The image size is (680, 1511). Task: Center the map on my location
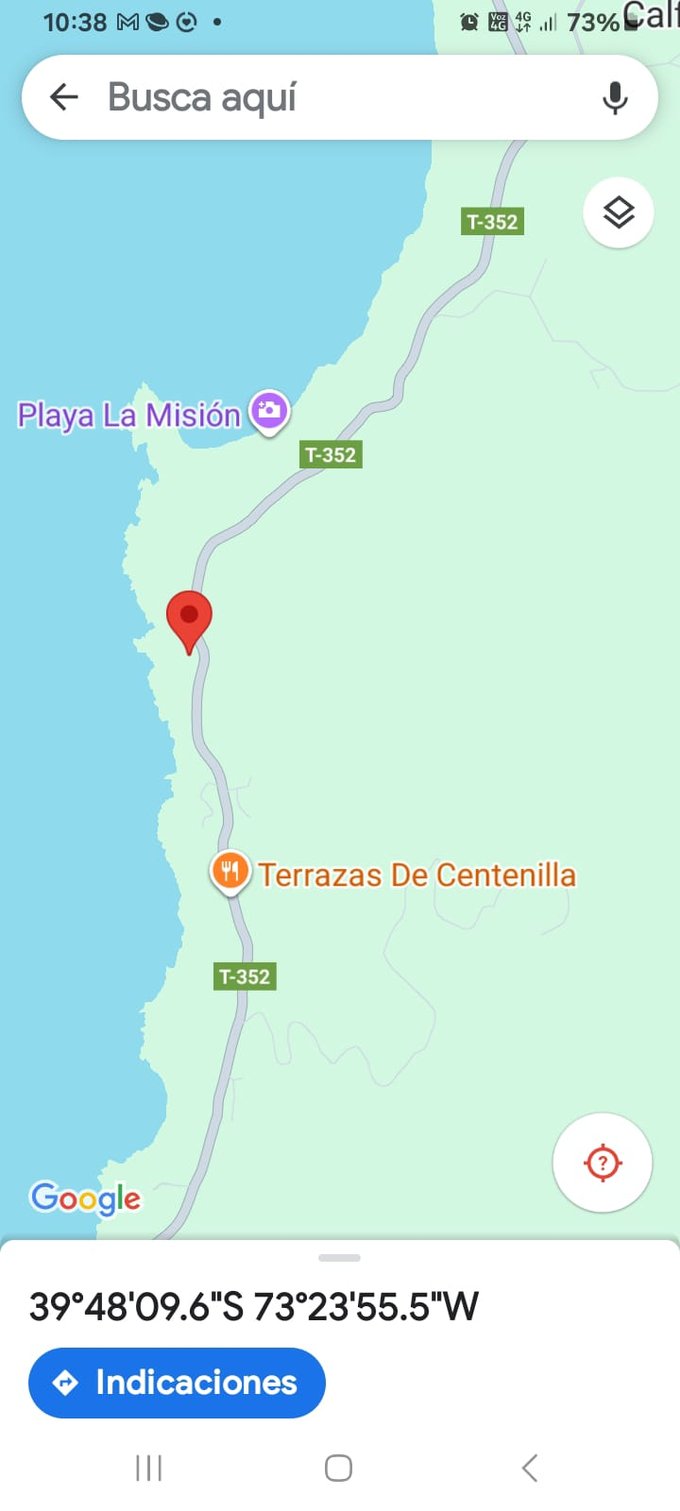point(602,1162)
